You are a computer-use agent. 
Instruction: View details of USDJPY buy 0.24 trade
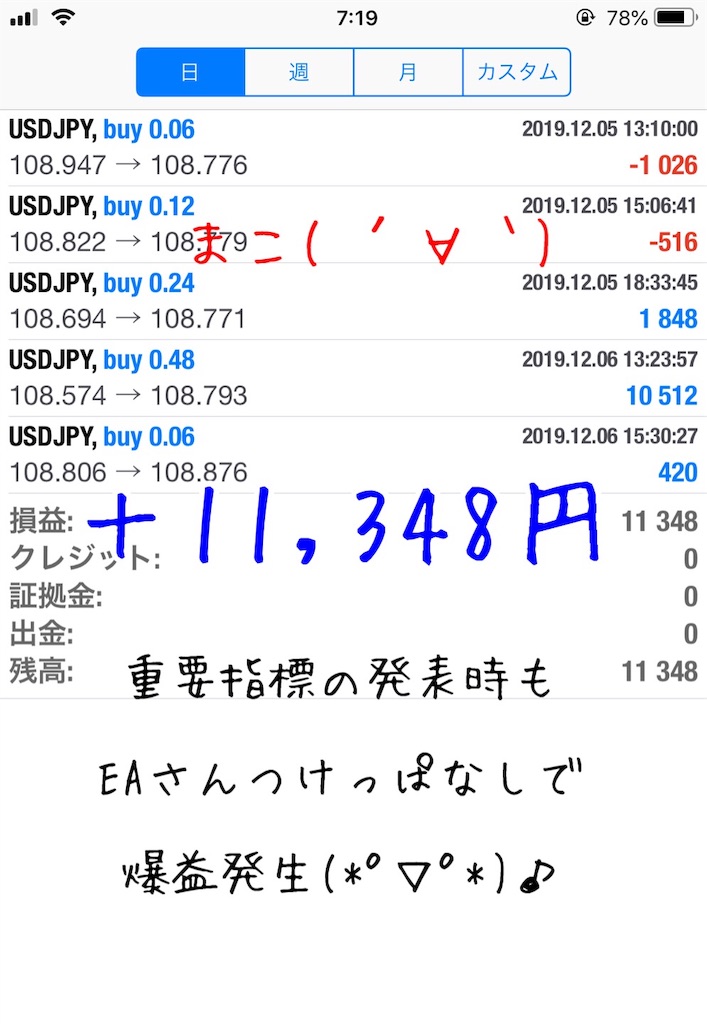353,301
